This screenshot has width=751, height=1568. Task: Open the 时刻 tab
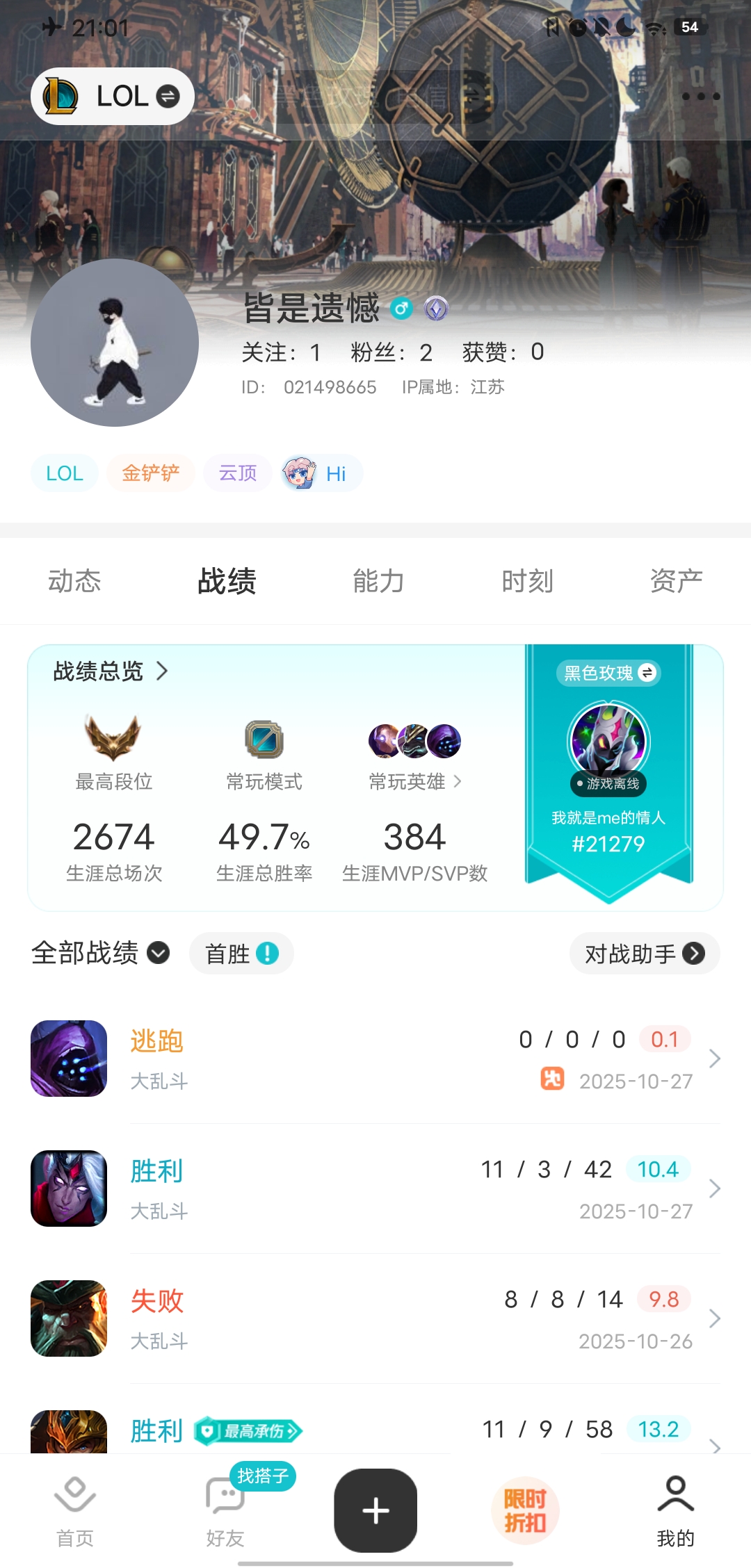tap(527, 581)
